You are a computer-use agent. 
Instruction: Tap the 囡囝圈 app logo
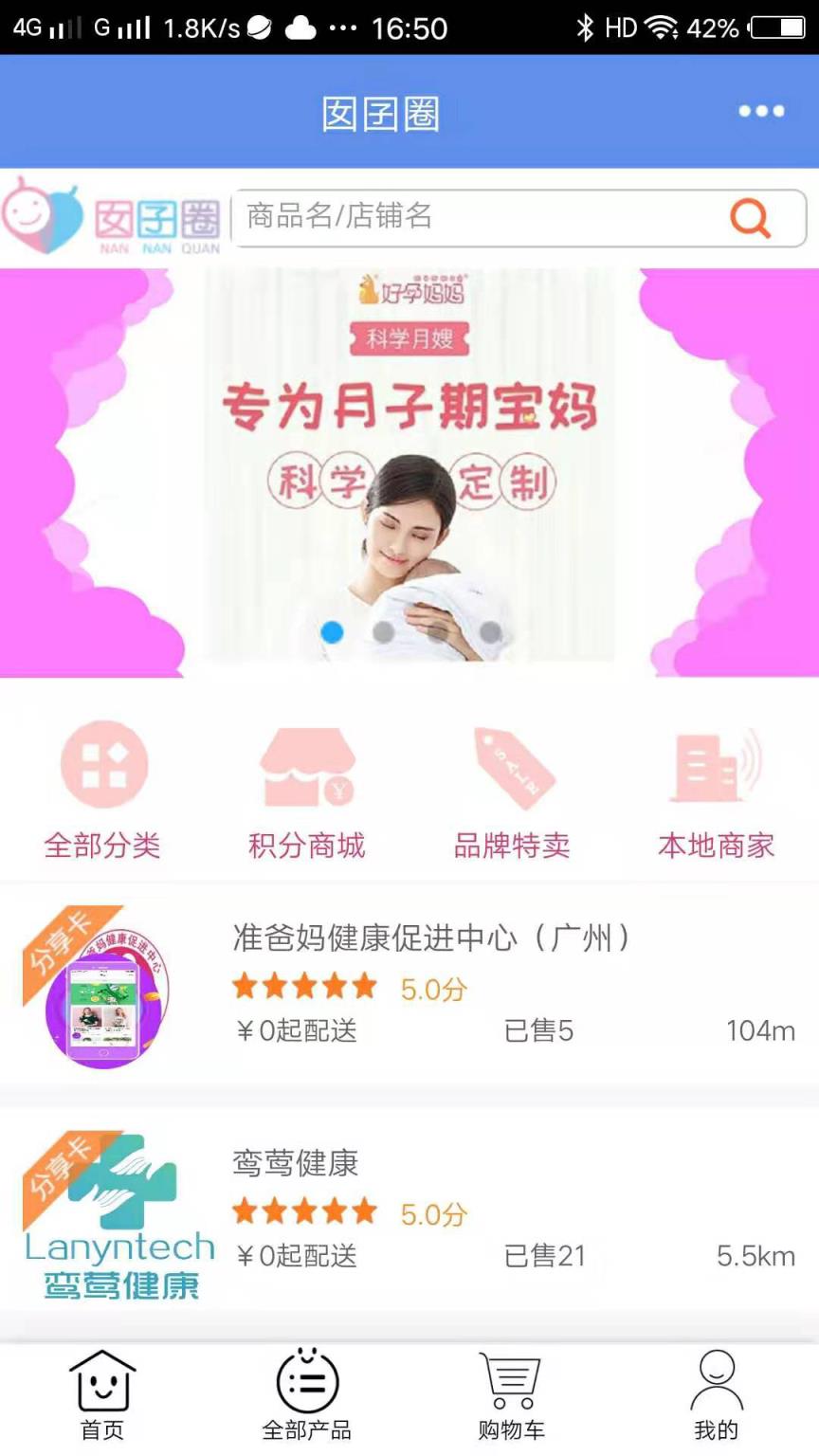point(114,220)
